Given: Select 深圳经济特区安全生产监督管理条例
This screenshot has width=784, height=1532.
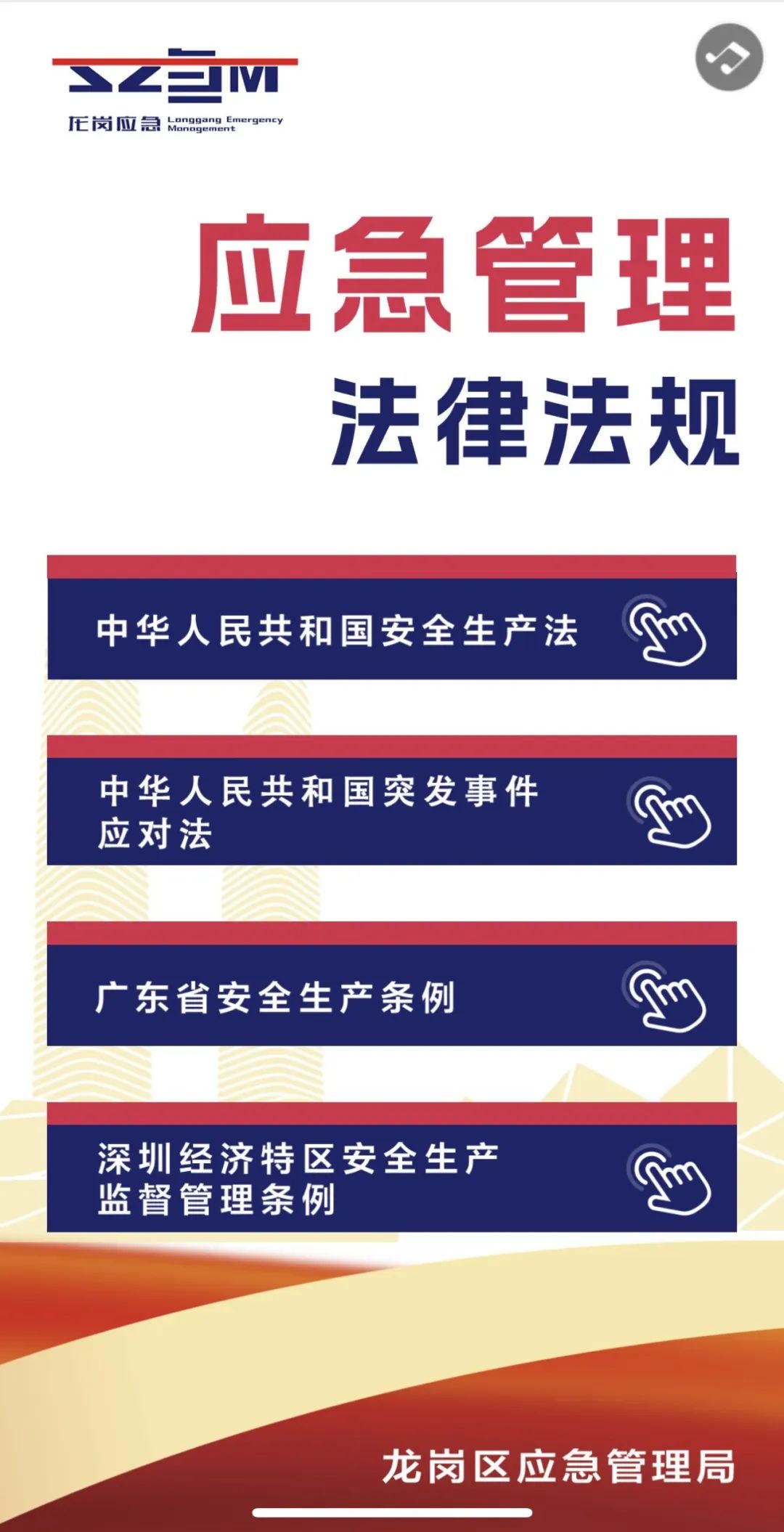Looking at the screenshot, I should point(392,1177).
